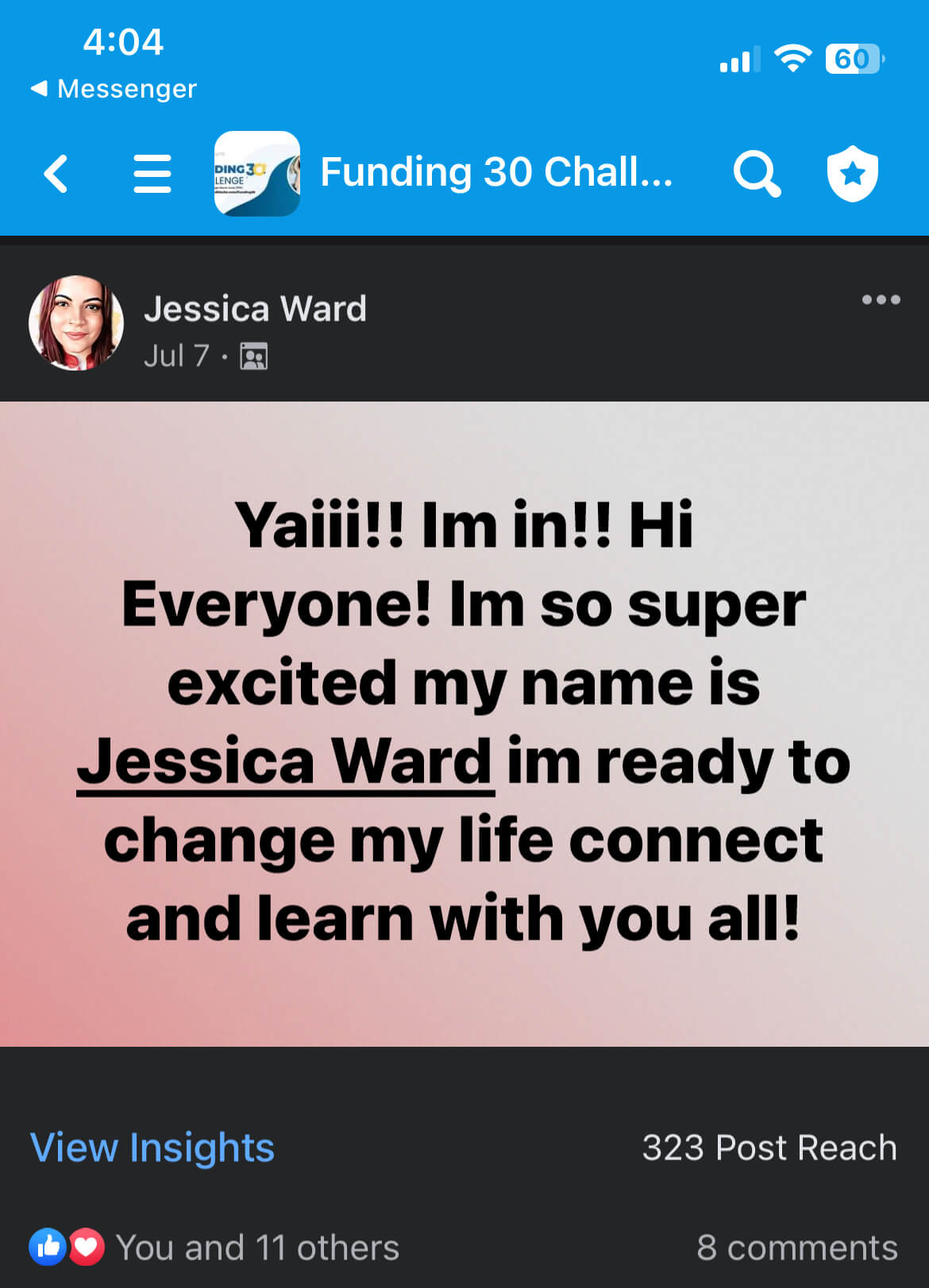Open View Insights for this post
The image size is (929, 1288).
coord(152,1148)
